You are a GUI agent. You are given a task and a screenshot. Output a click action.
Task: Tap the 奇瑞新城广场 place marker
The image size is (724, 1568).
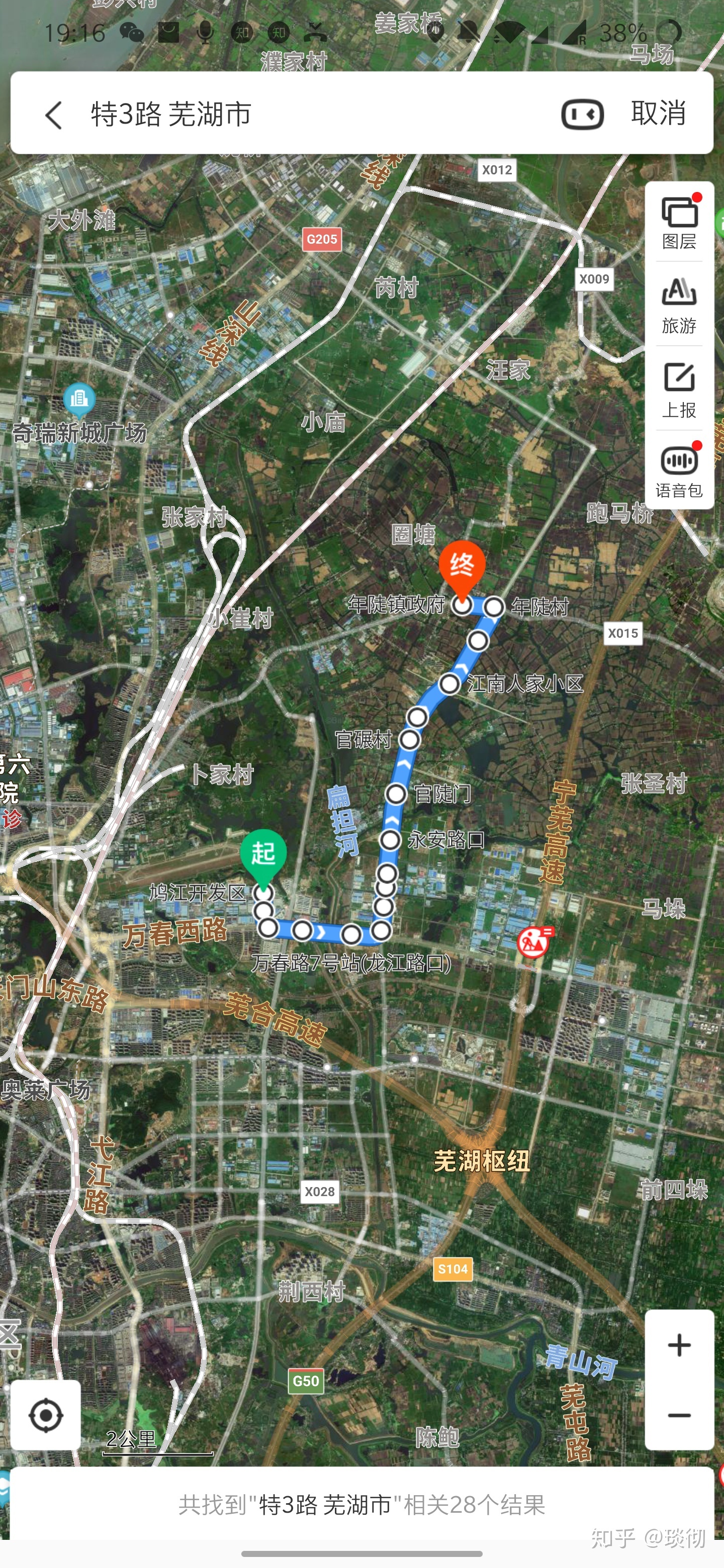point(78,400)
